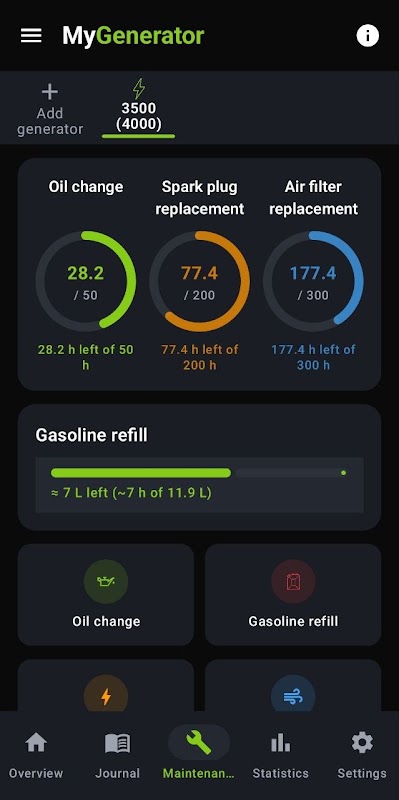Switch to the Journal tab
The width and height of the screenshot is (399, 800).
(x=117, y=755)
